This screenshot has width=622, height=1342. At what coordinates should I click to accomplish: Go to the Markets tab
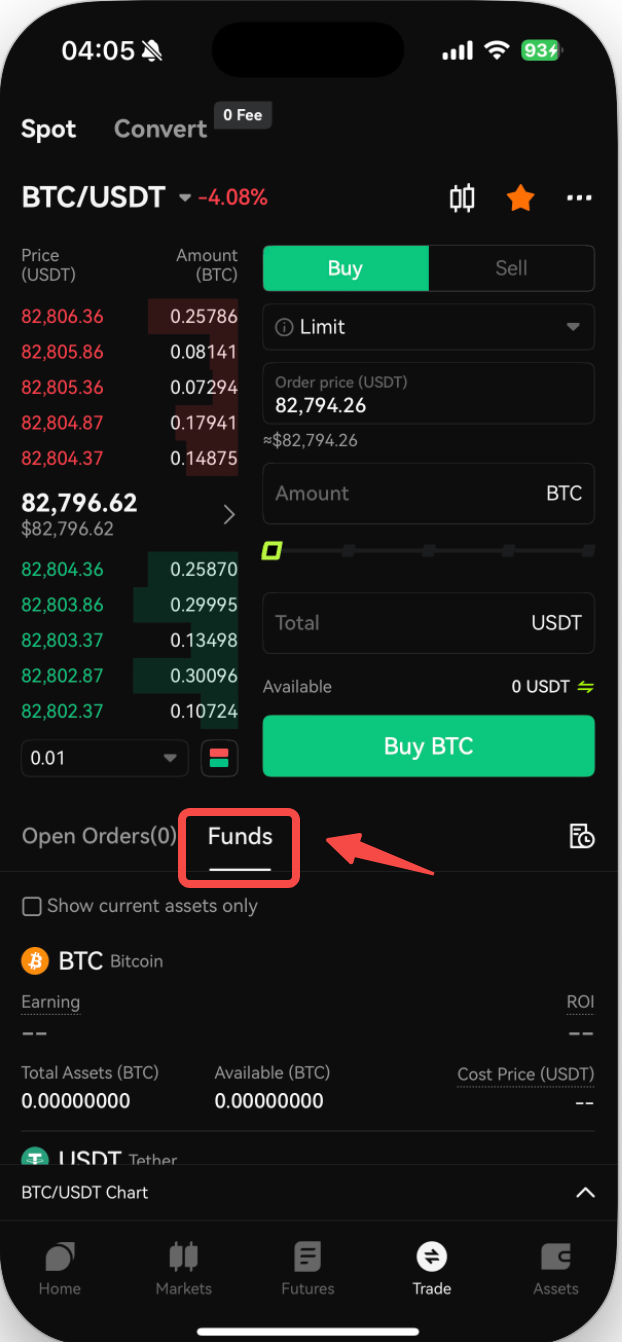tap(184, 1268)
